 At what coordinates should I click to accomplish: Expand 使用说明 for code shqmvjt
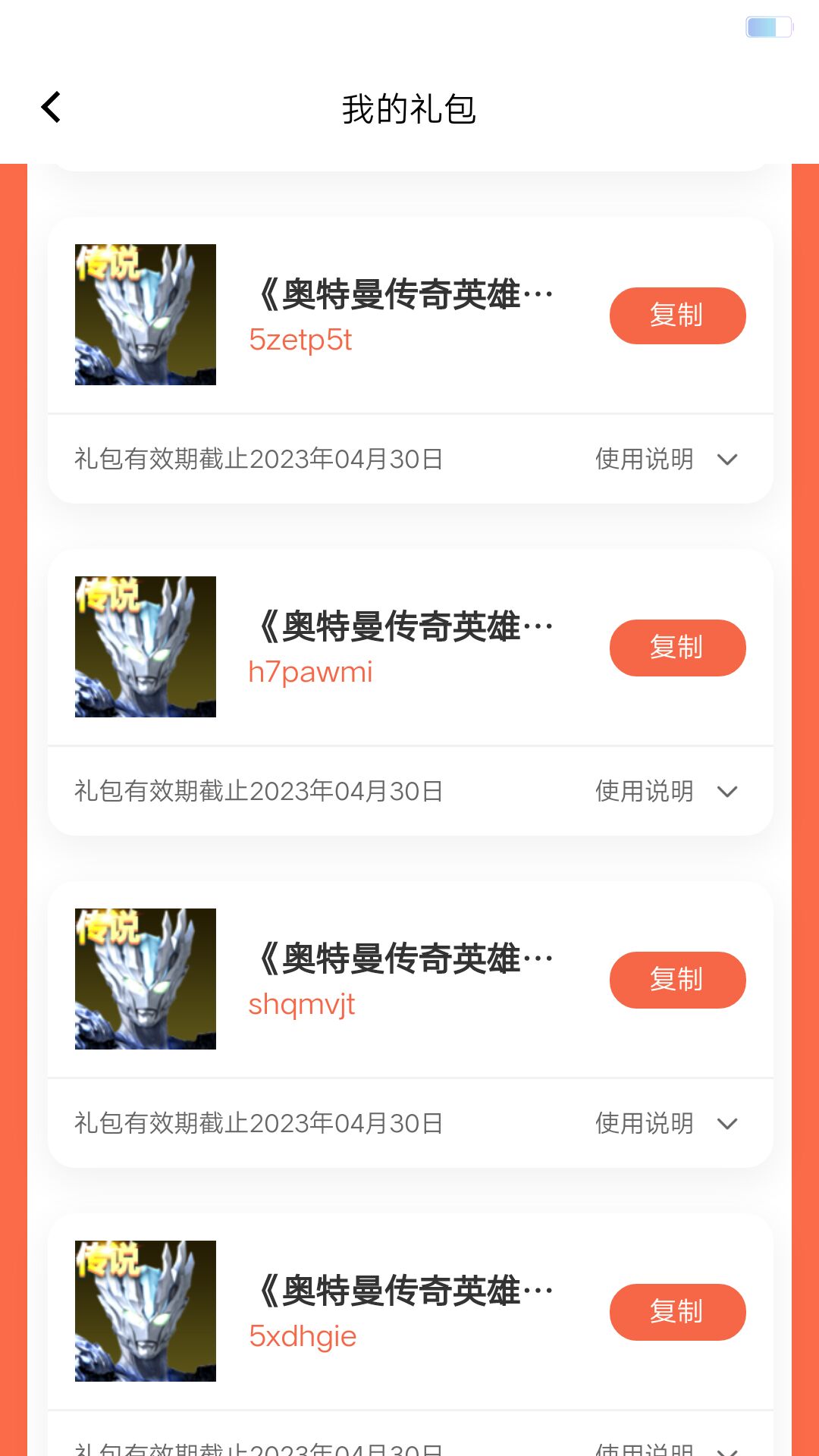point(666,1124)
